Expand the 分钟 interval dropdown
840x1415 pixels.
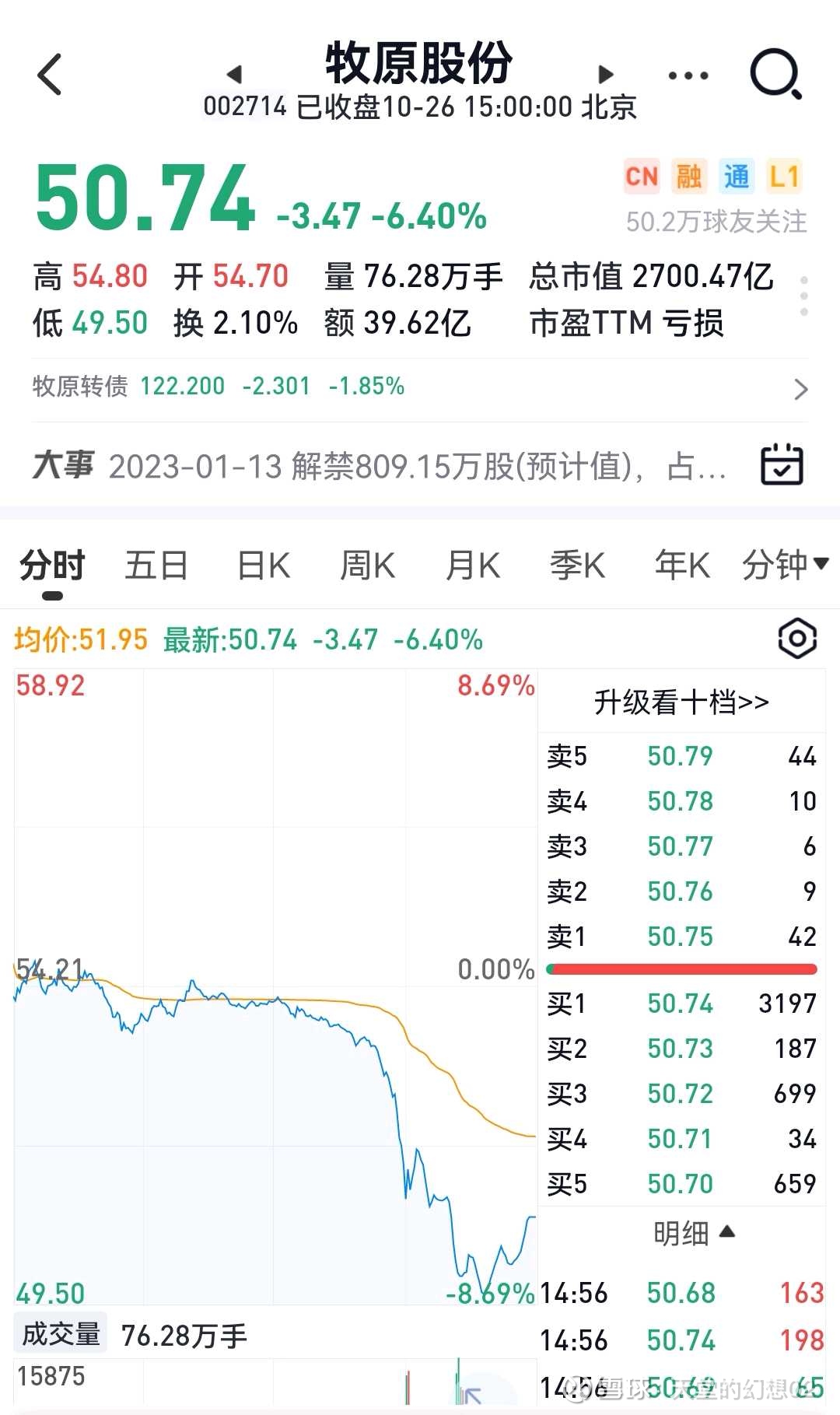[784, 566]
